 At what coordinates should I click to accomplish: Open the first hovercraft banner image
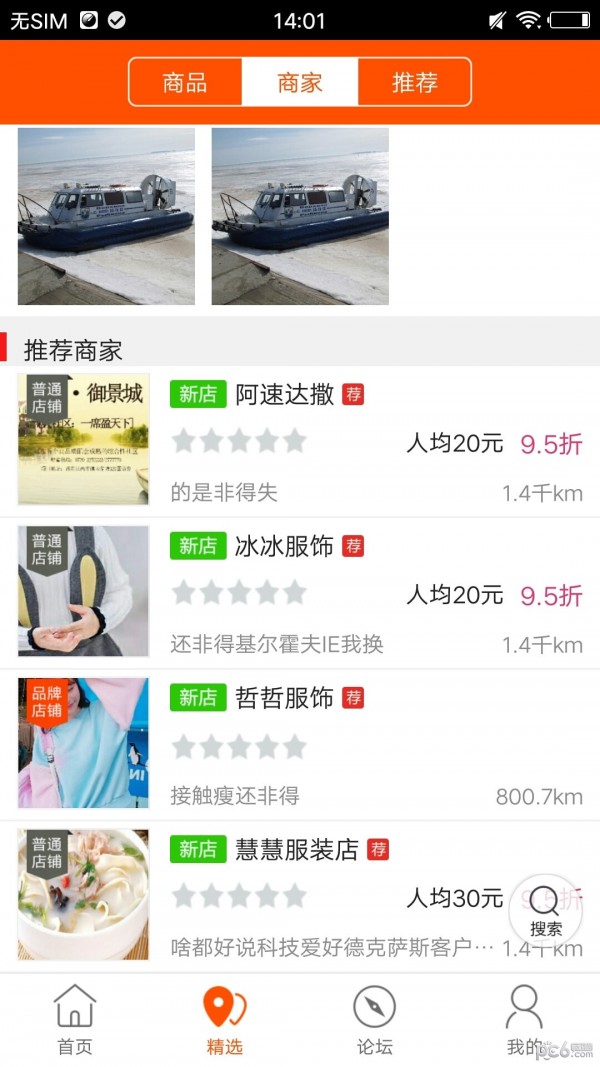click(106, 216)
